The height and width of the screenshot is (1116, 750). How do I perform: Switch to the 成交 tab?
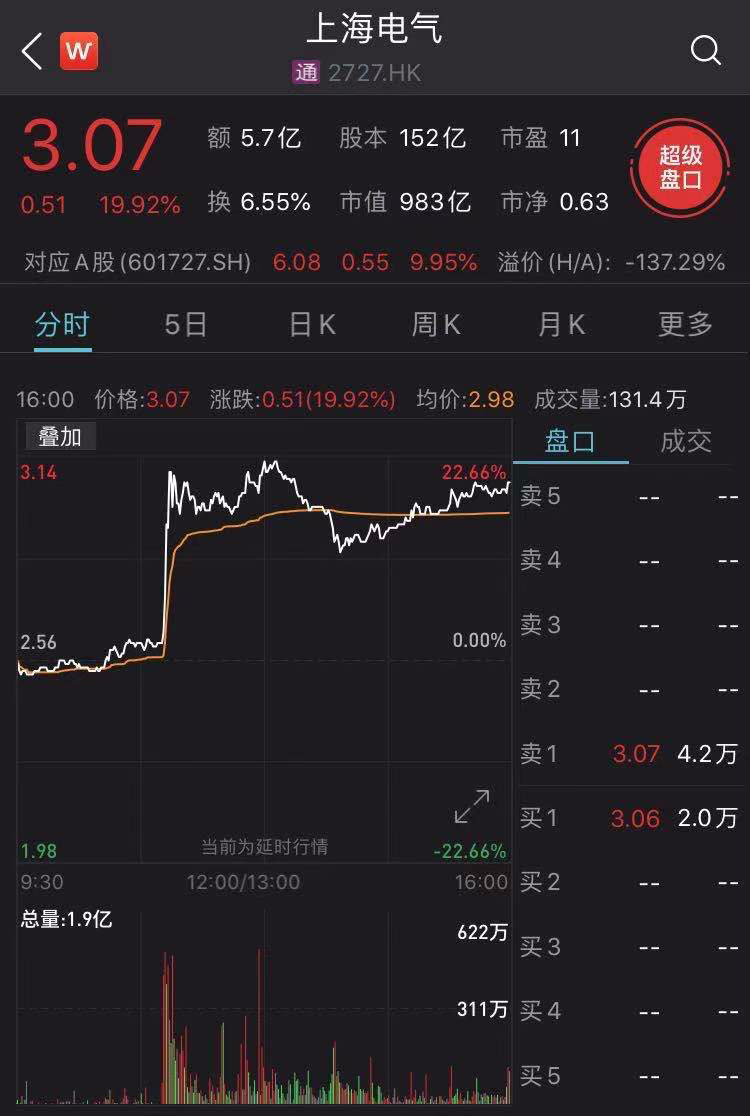[686, 441]
